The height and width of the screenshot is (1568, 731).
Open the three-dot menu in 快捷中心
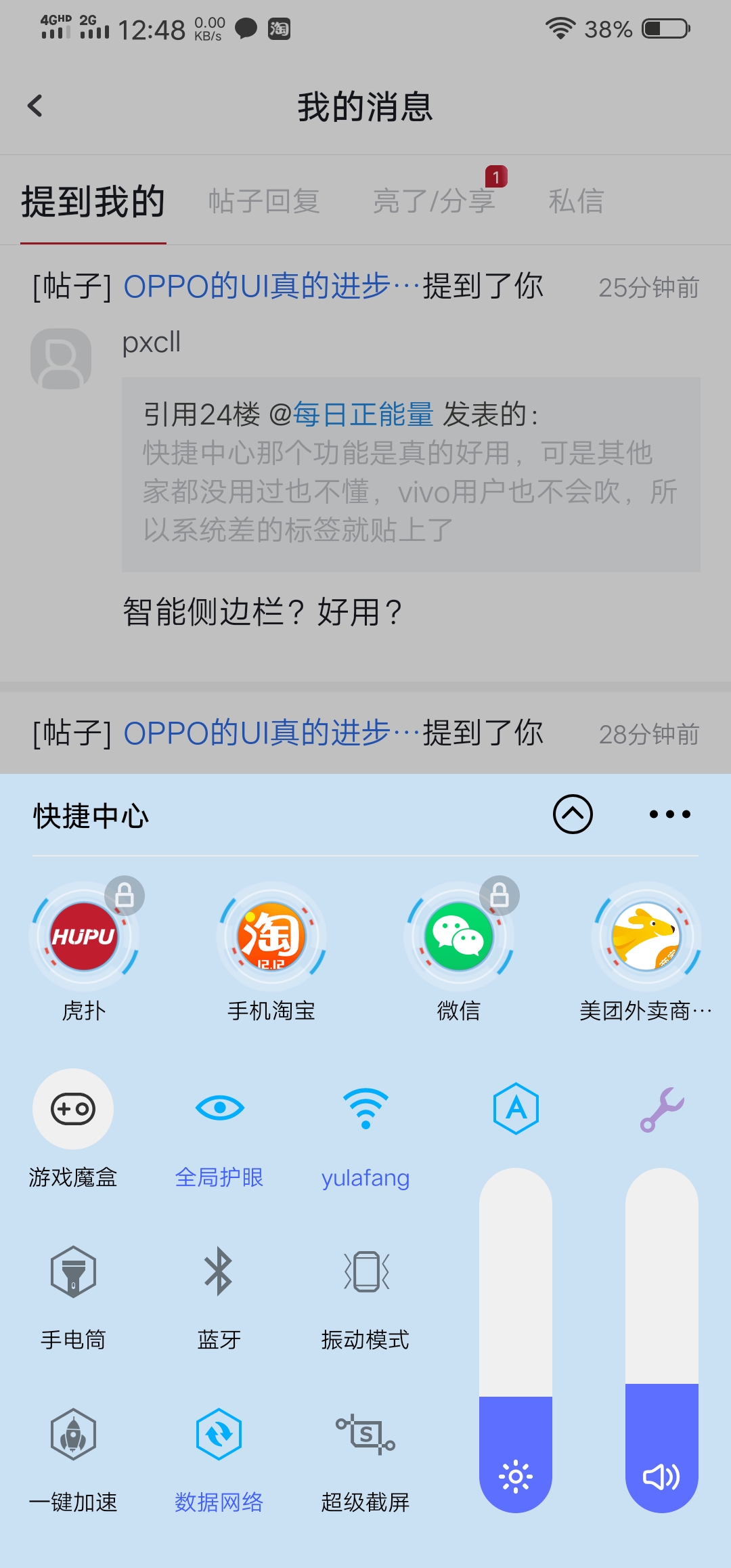click(669, 814)
